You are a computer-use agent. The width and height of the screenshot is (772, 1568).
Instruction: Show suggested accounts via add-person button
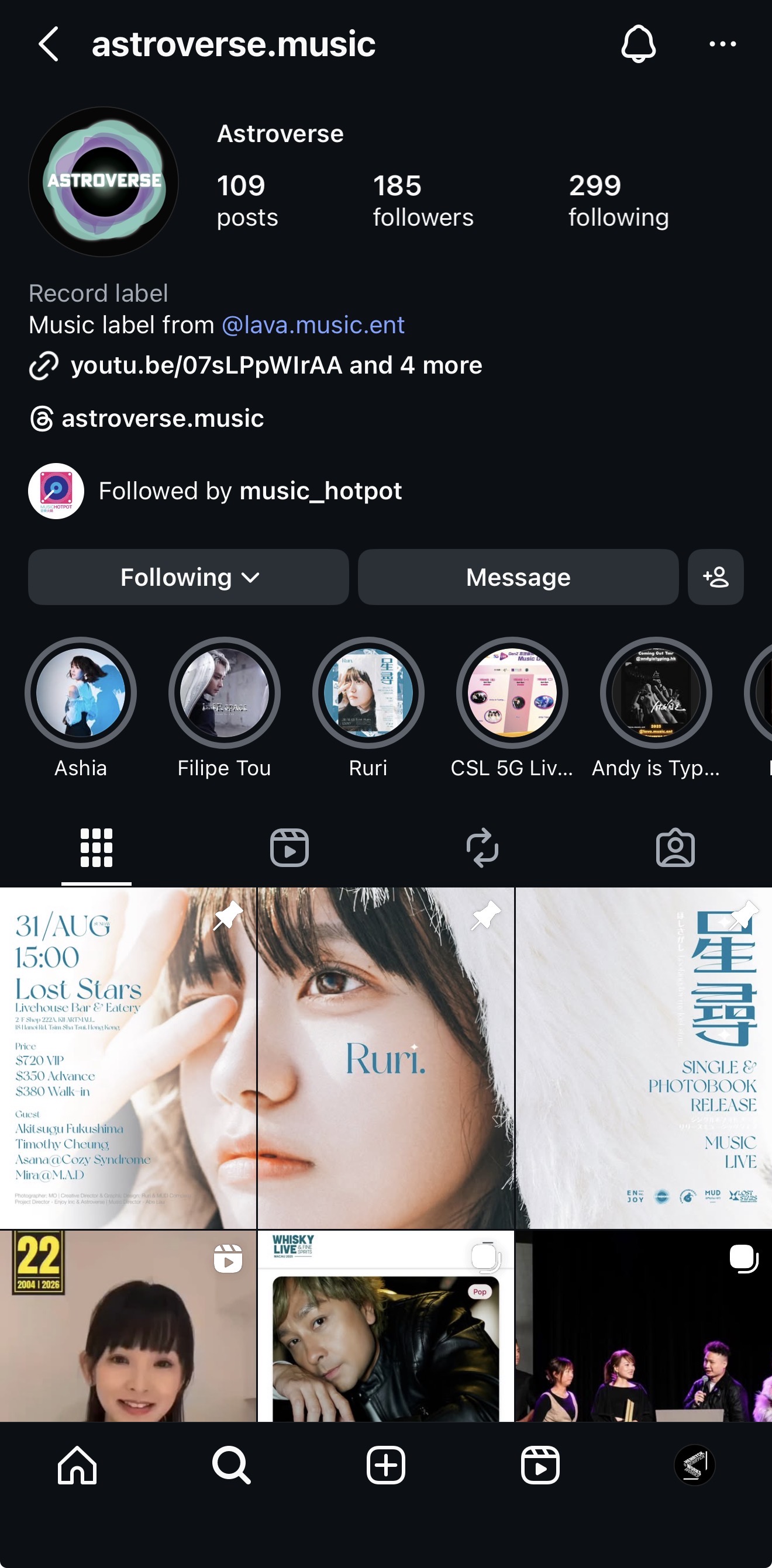pyautogui.click(x=715, y=577)
